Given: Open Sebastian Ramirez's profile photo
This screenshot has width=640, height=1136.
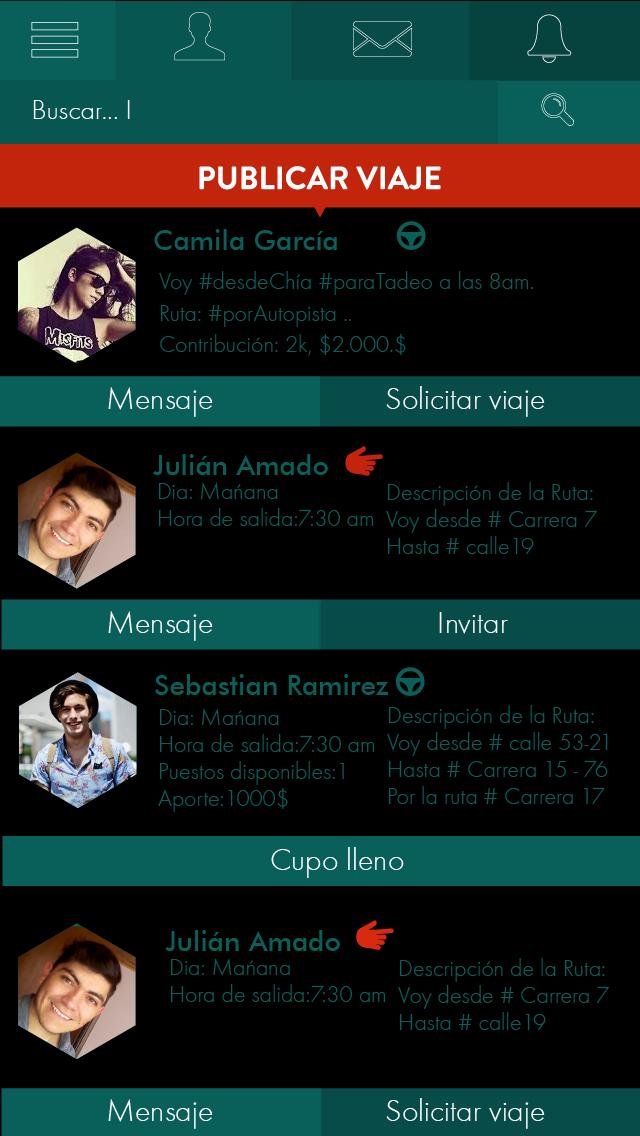Looking at the screenshot, I should (77, 740).
